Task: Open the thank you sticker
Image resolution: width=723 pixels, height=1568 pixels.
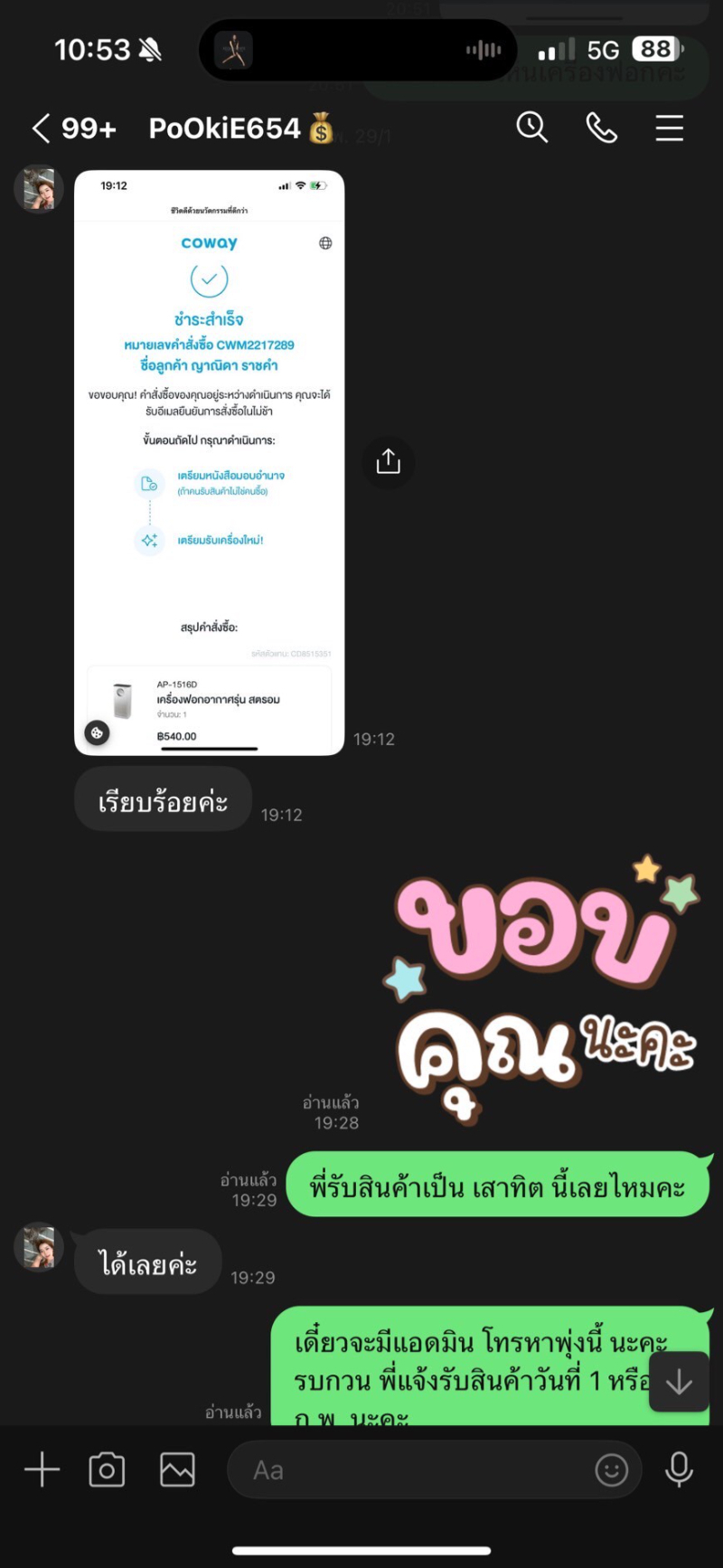Action: coord(542,986)
